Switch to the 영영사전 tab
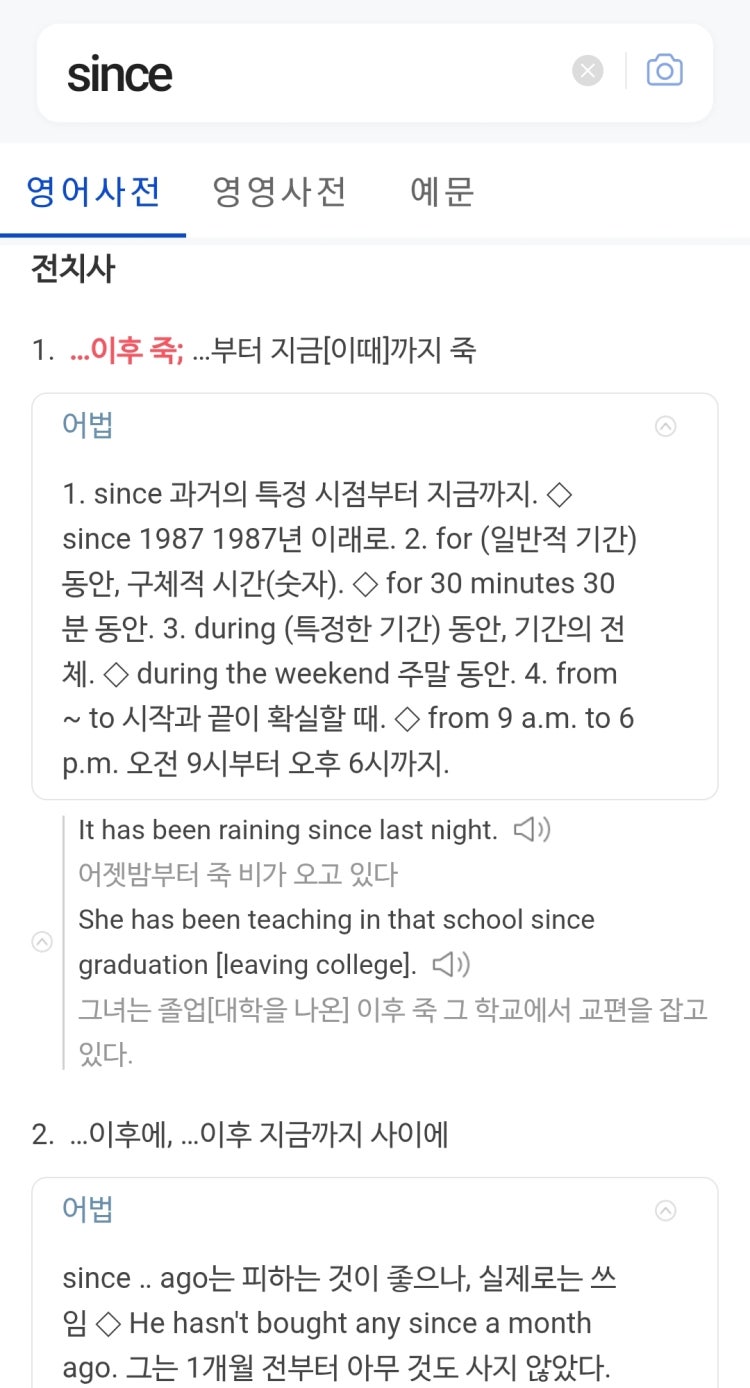The width and height of the screenshot is (750, 1388). coord(279,191)
